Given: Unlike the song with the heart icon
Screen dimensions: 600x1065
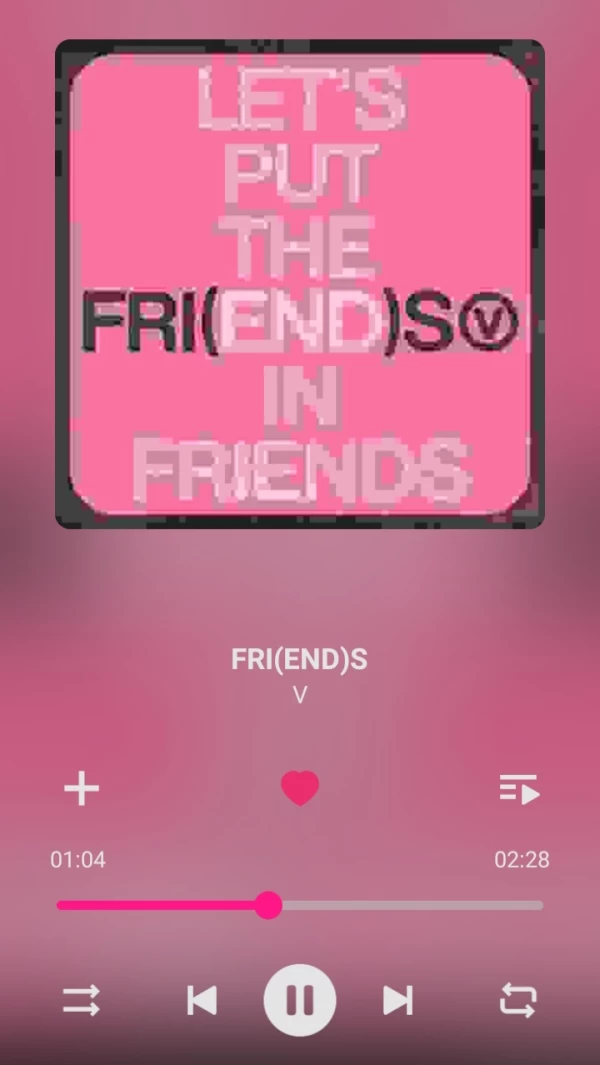Looking at the screenshot, I should point(299,789).
